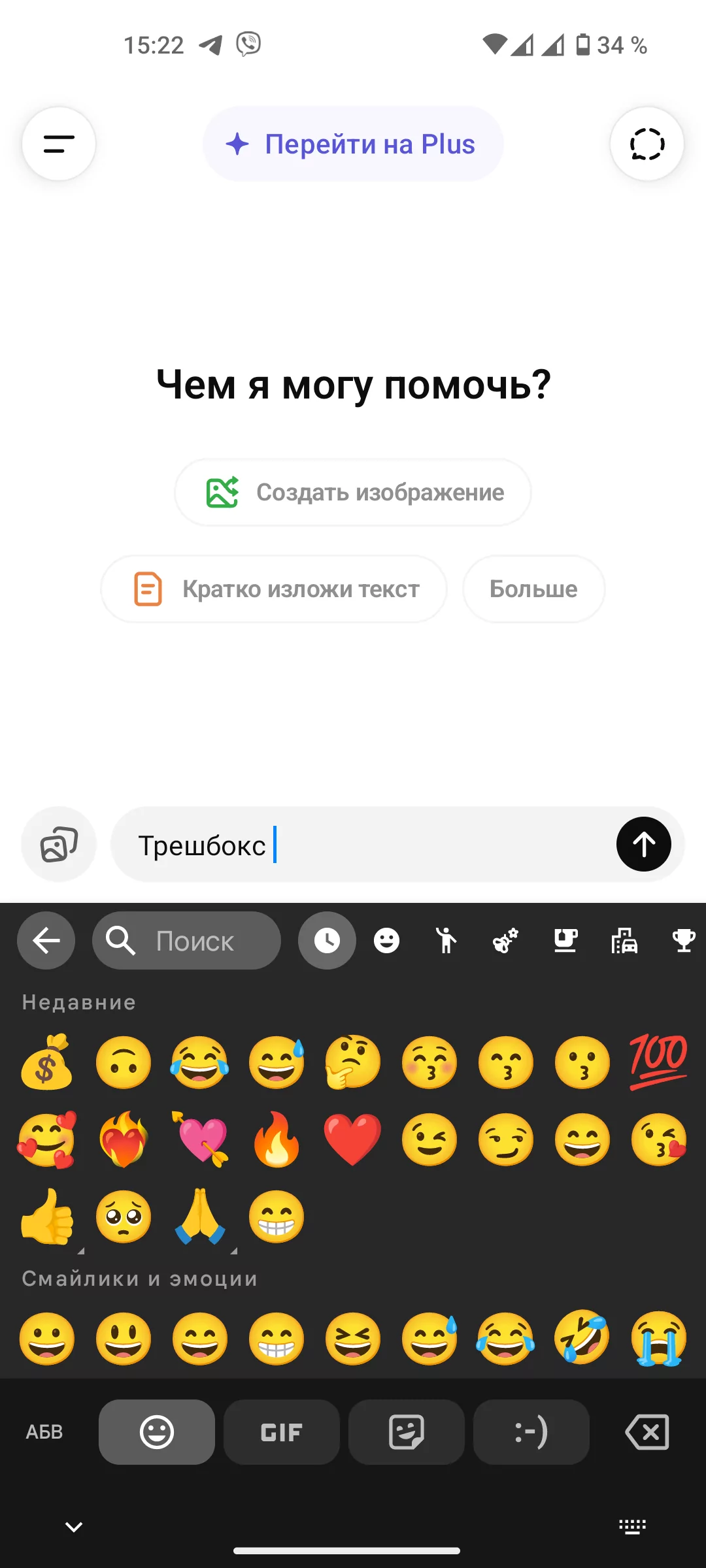Return to letters with АБВ key
This screenshot has height=1568, width=706.
pyautogui.click(x=44, y=1432)
